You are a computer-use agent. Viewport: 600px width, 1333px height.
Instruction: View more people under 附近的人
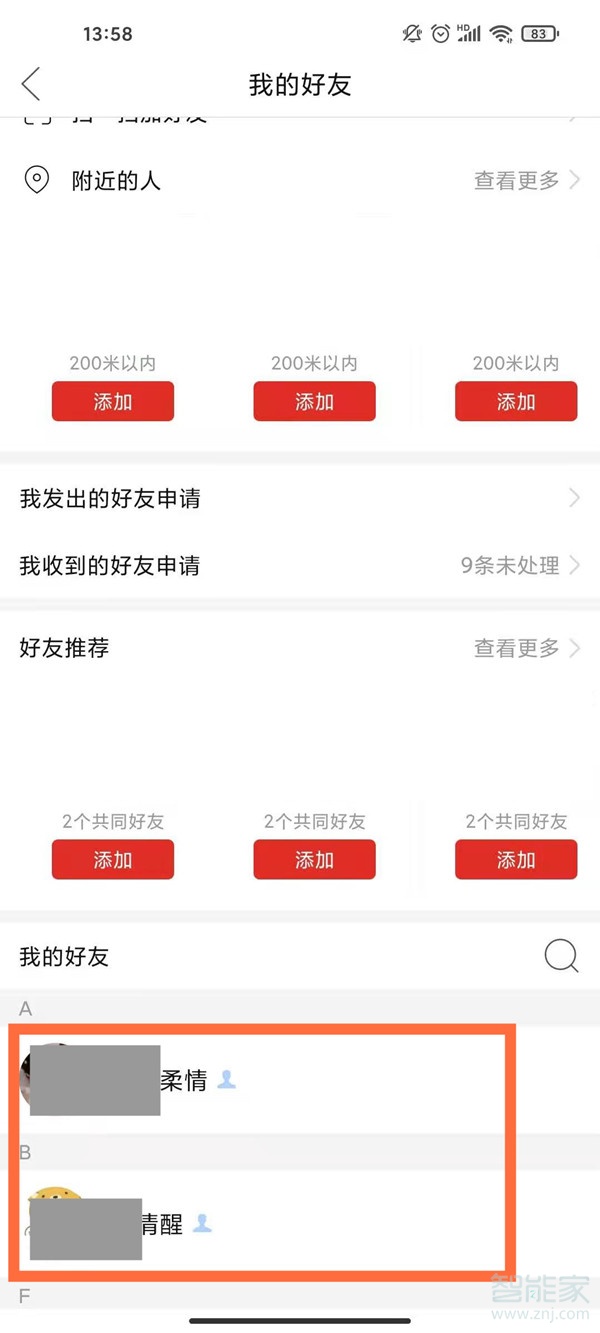(x=526, y=181)
